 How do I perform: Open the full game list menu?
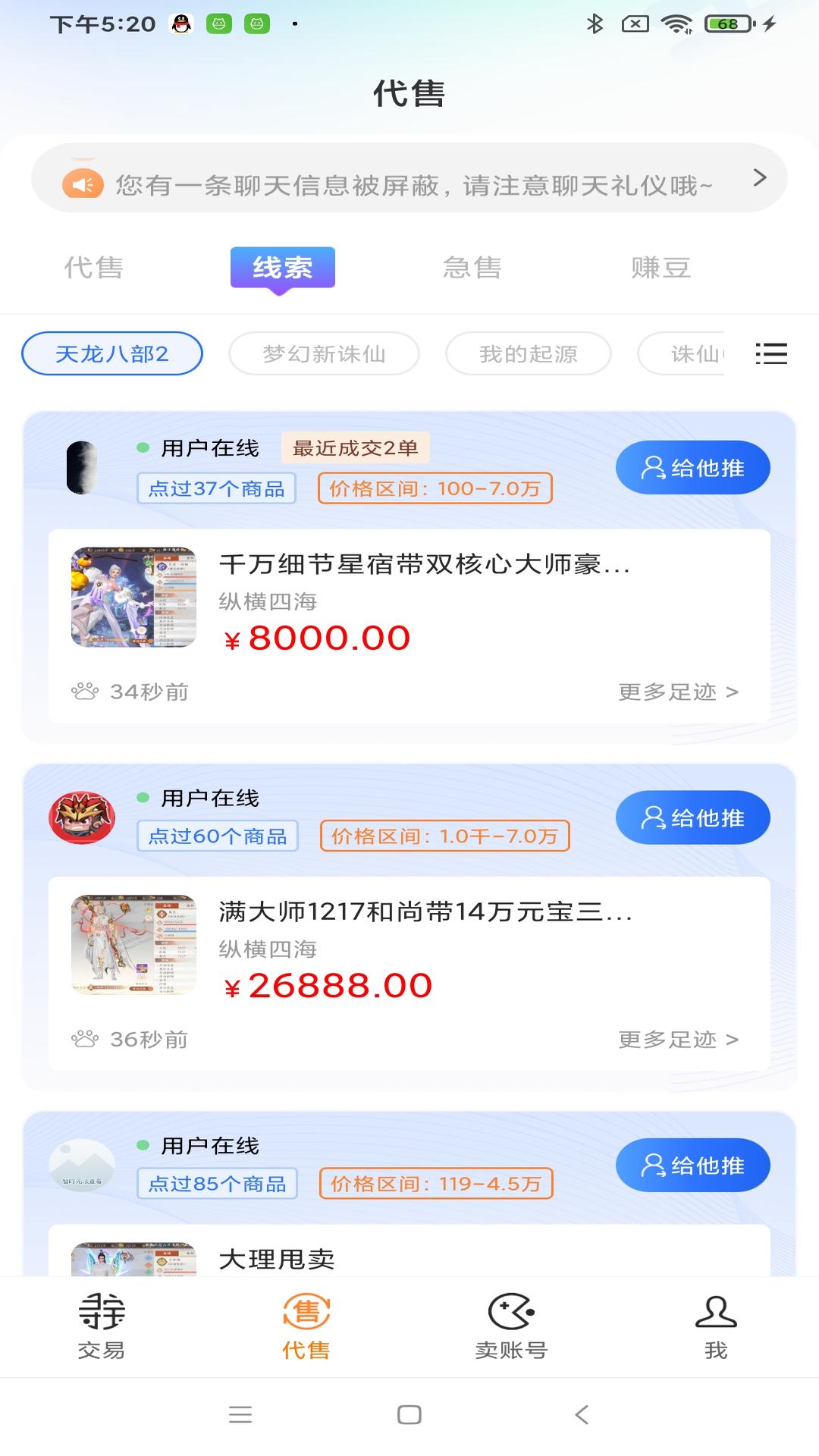click(x=771, y=354)
